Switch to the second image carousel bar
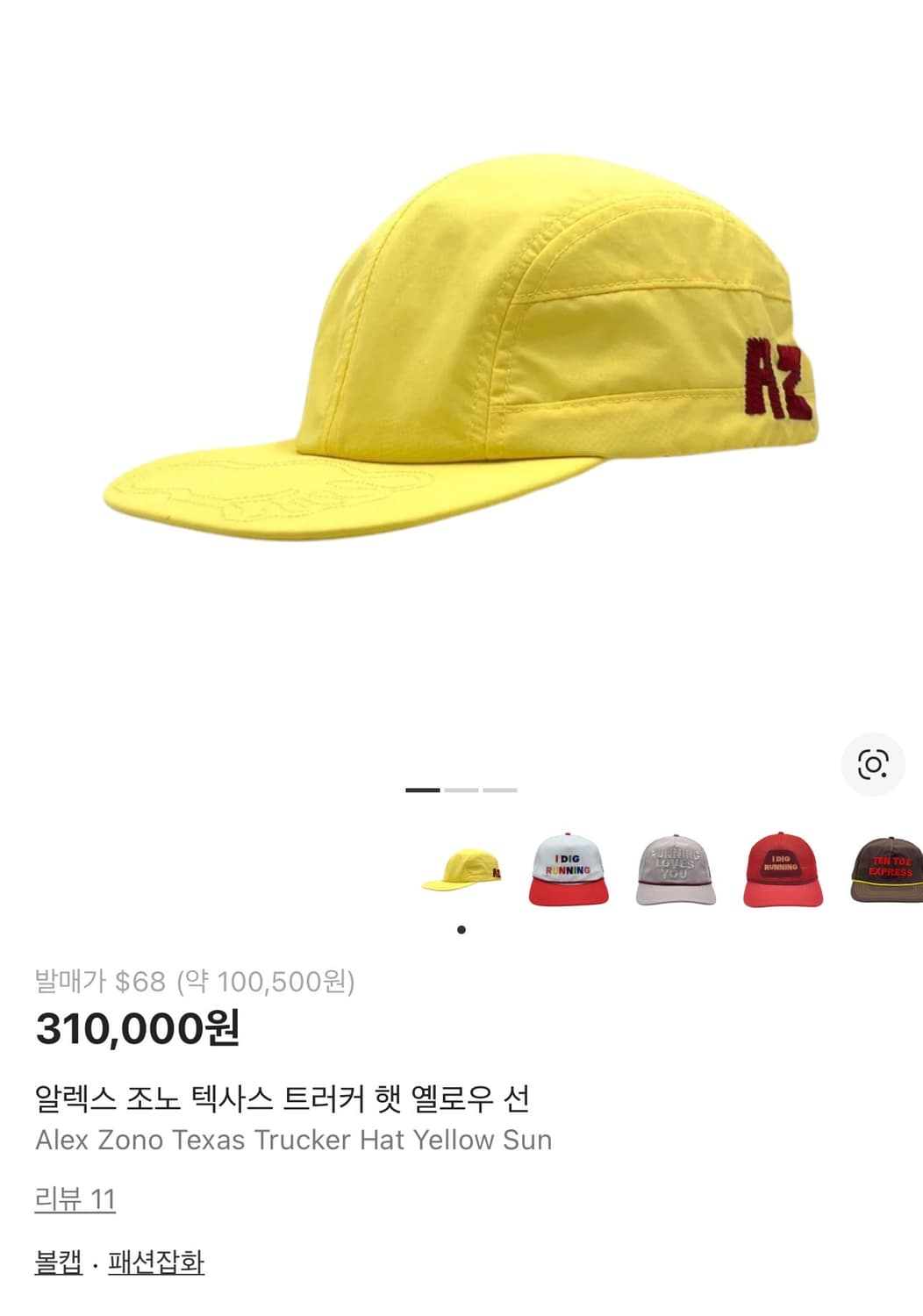The width and height of the screenshot is (923, 1316). (x=463, y=790)
